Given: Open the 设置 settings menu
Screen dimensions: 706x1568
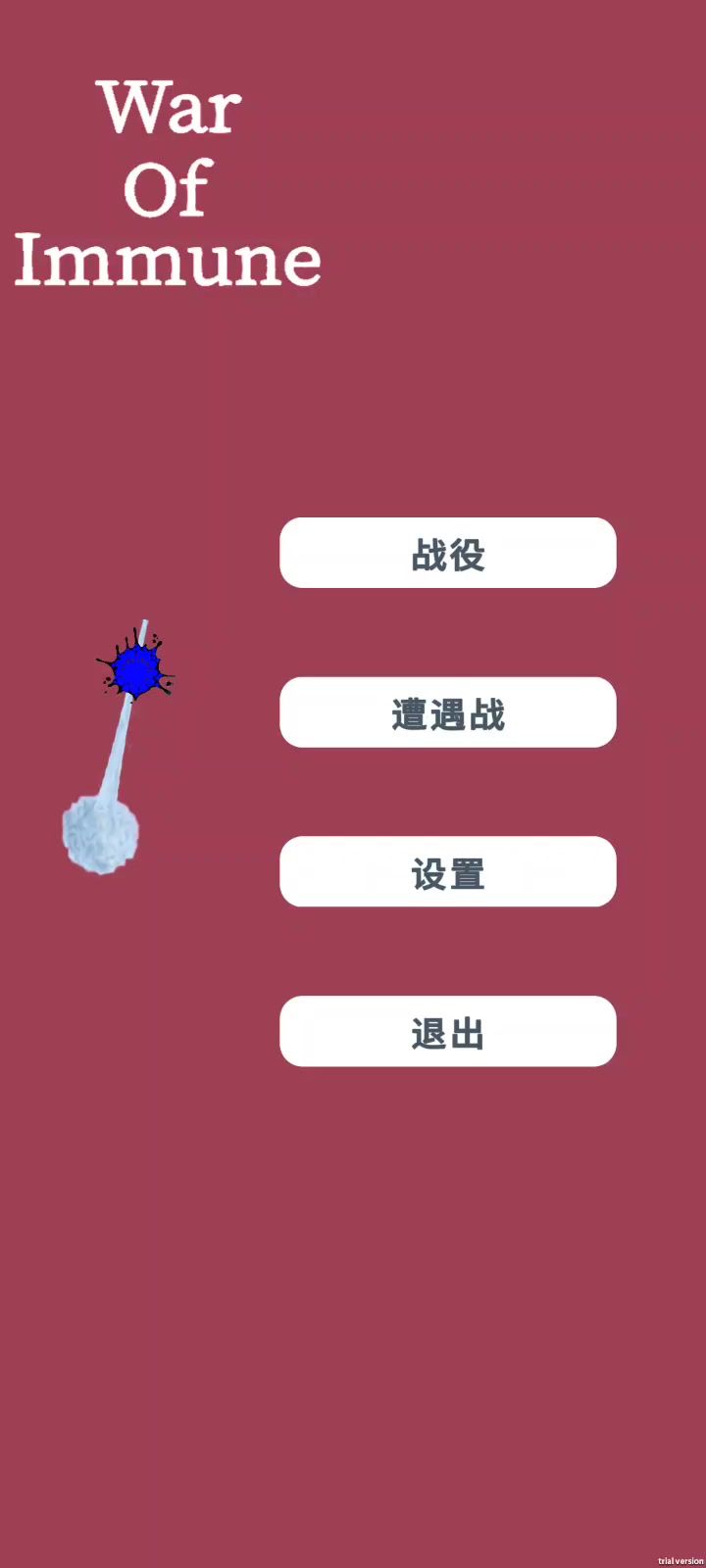Looking at the screenshot, I should pyautogui.click(x=448, y=872).
